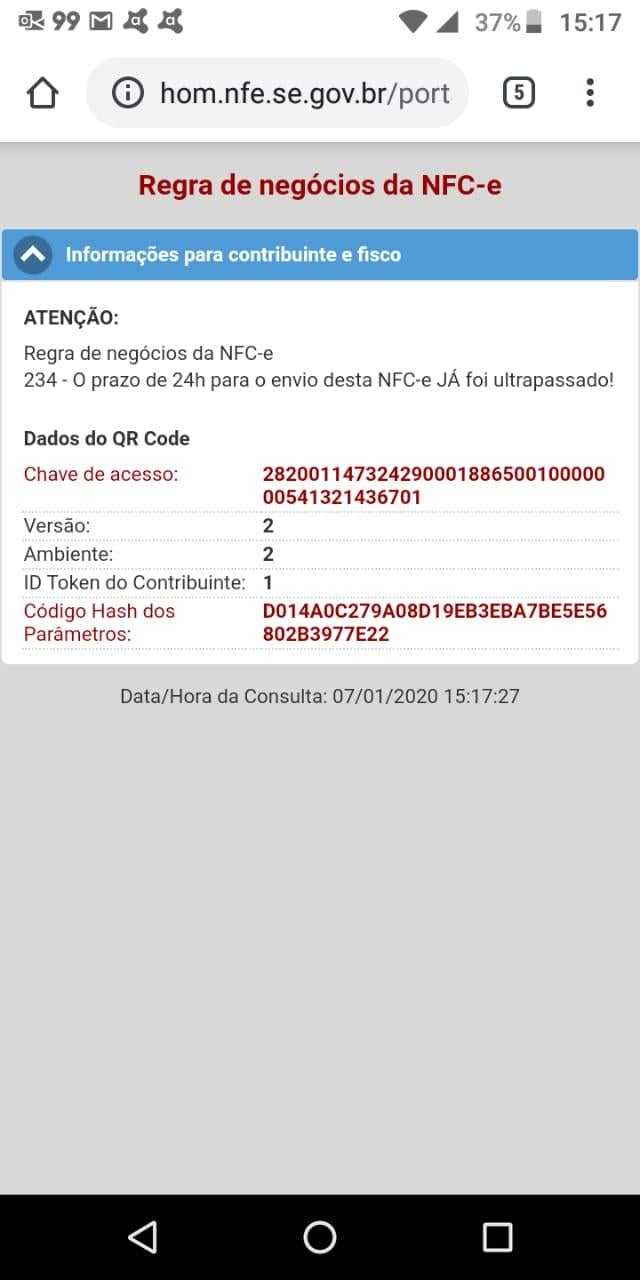View site info icon in address bar
The width and height of the screenshot is (640, 1280).
click(x=128, y=94)
